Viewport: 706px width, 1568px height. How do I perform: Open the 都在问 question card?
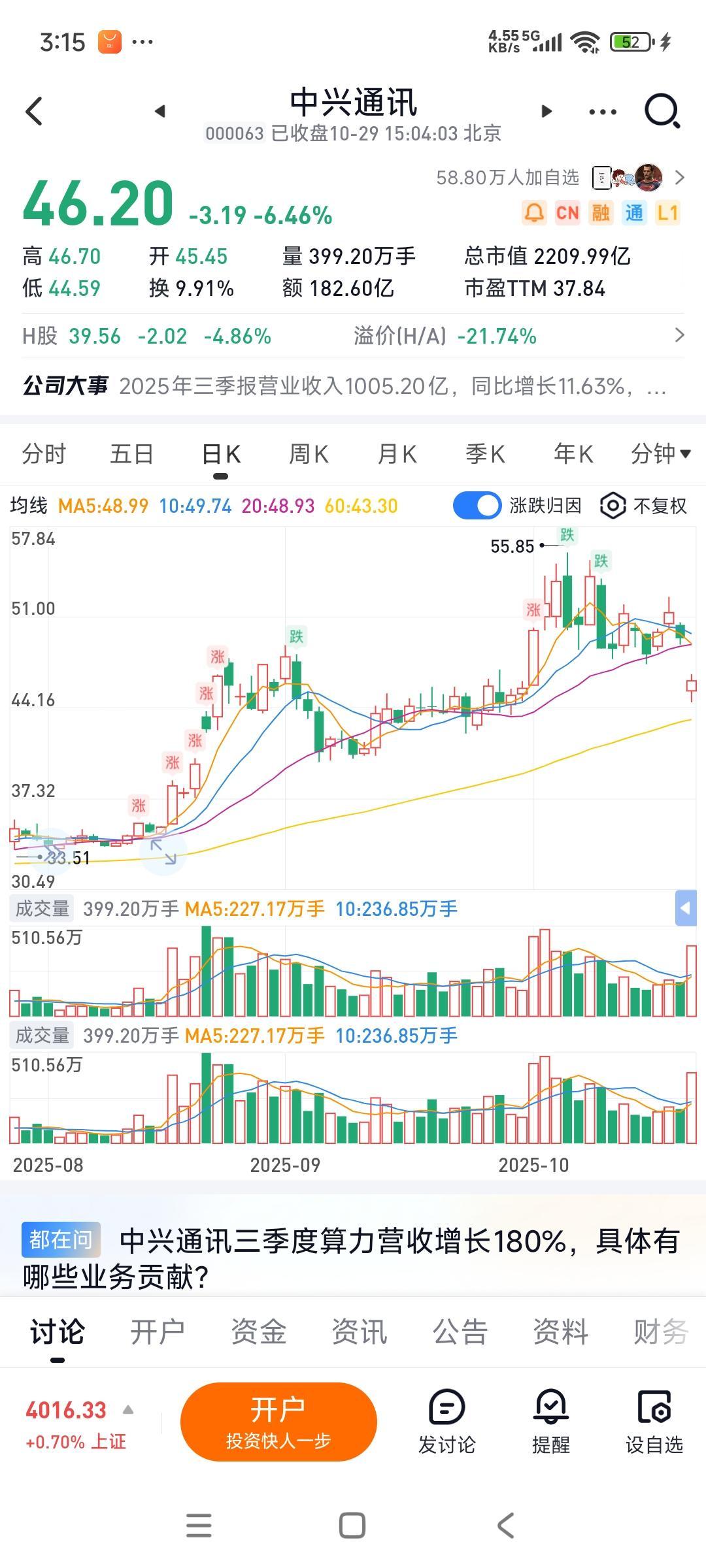pyautogui.click(x=353, y=1258)
